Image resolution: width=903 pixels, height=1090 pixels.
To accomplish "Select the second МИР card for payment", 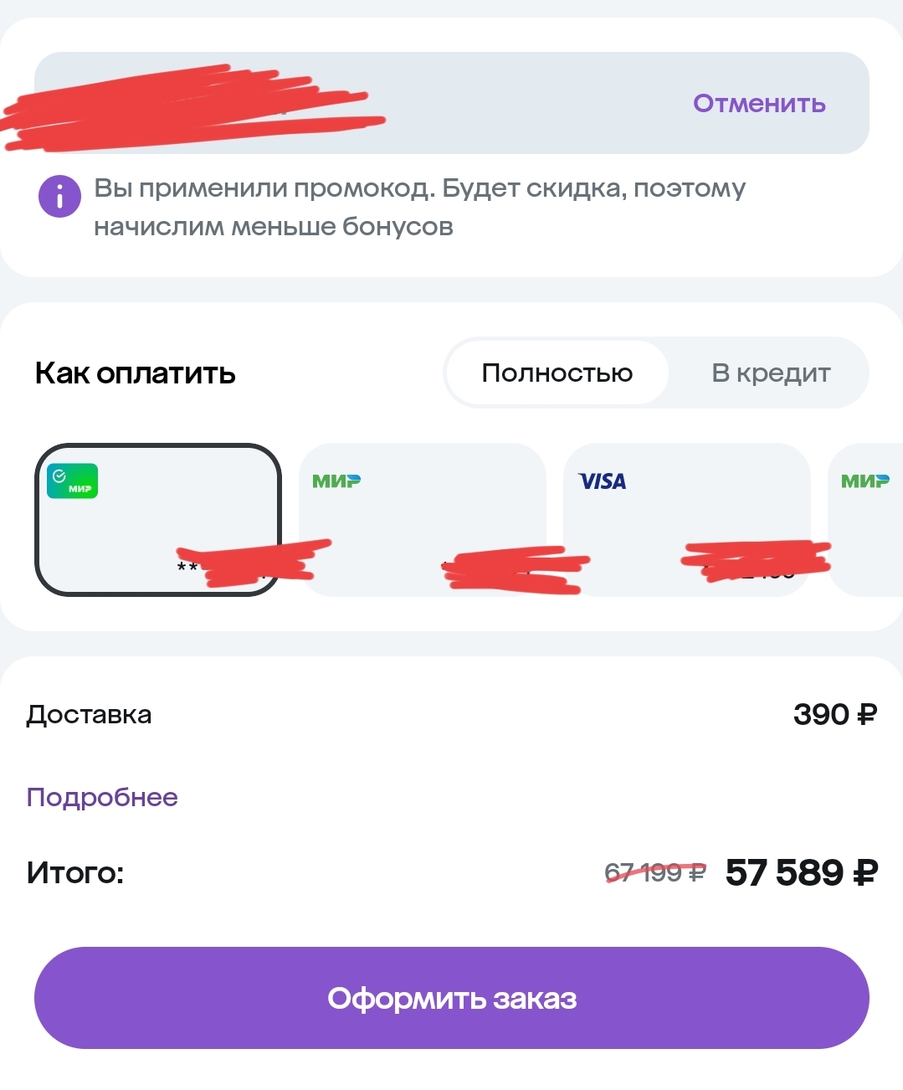I will tap(422, 520).
